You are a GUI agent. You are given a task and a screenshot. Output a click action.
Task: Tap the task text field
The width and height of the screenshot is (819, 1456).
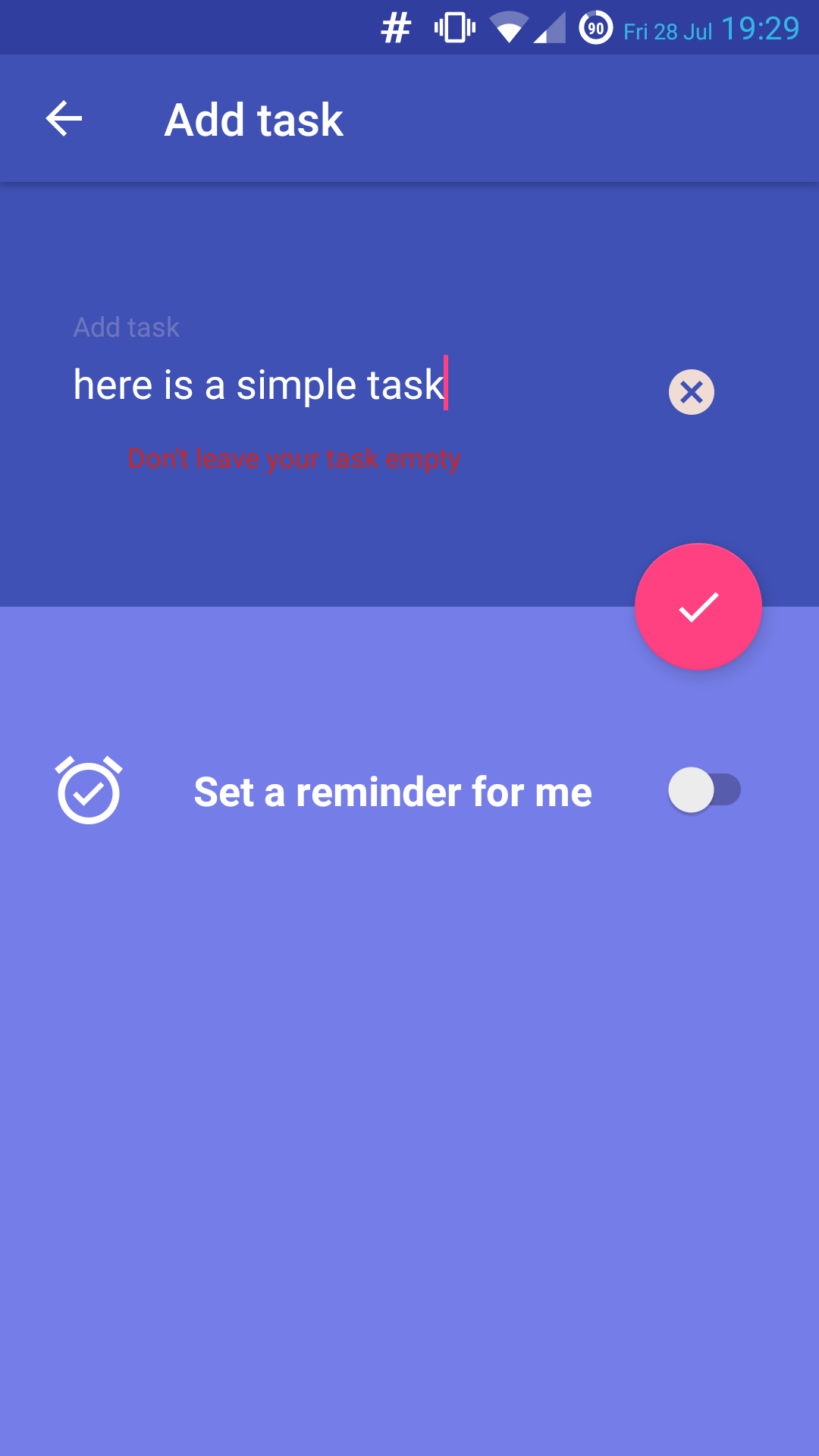point(356,384)
